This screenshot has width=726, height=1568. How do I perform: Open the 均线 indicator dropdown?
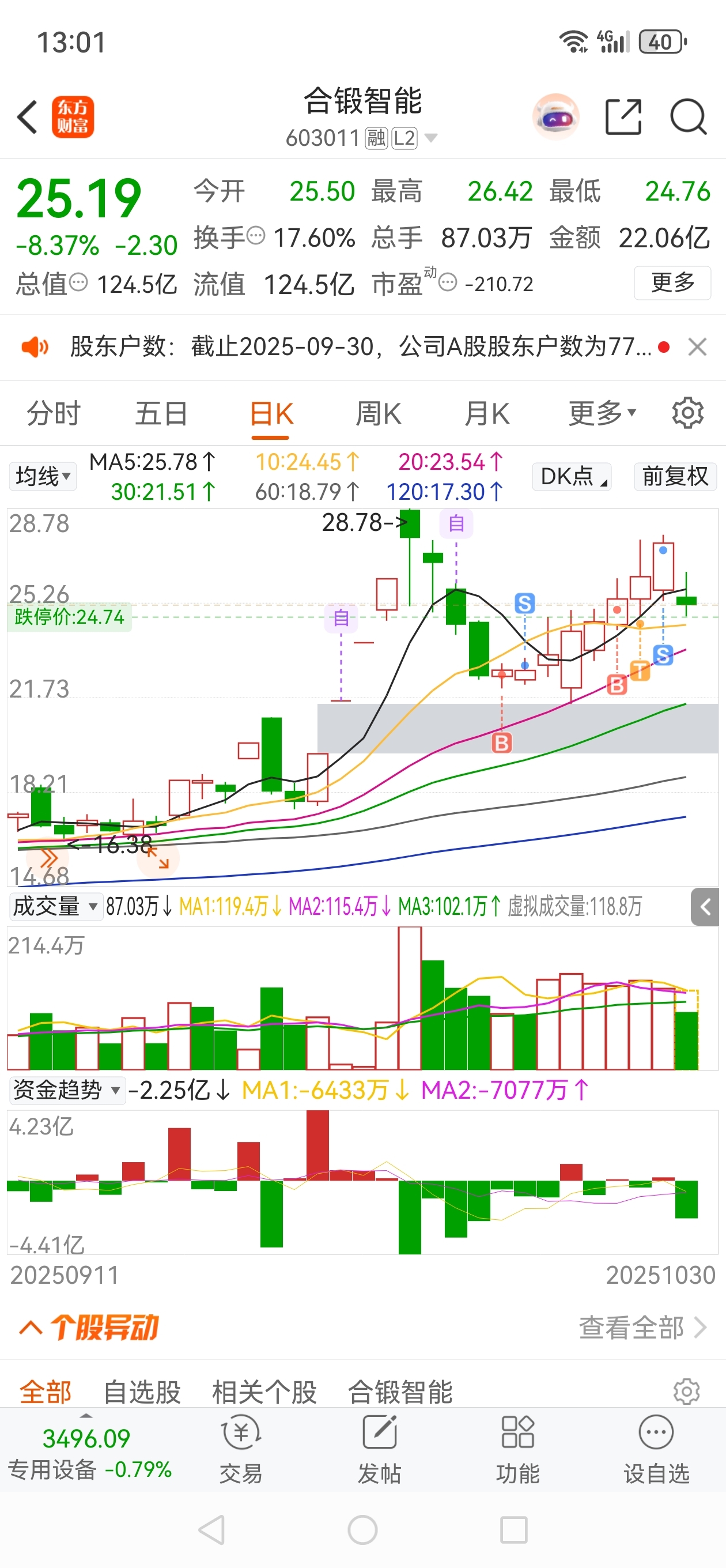click(43, 476)
